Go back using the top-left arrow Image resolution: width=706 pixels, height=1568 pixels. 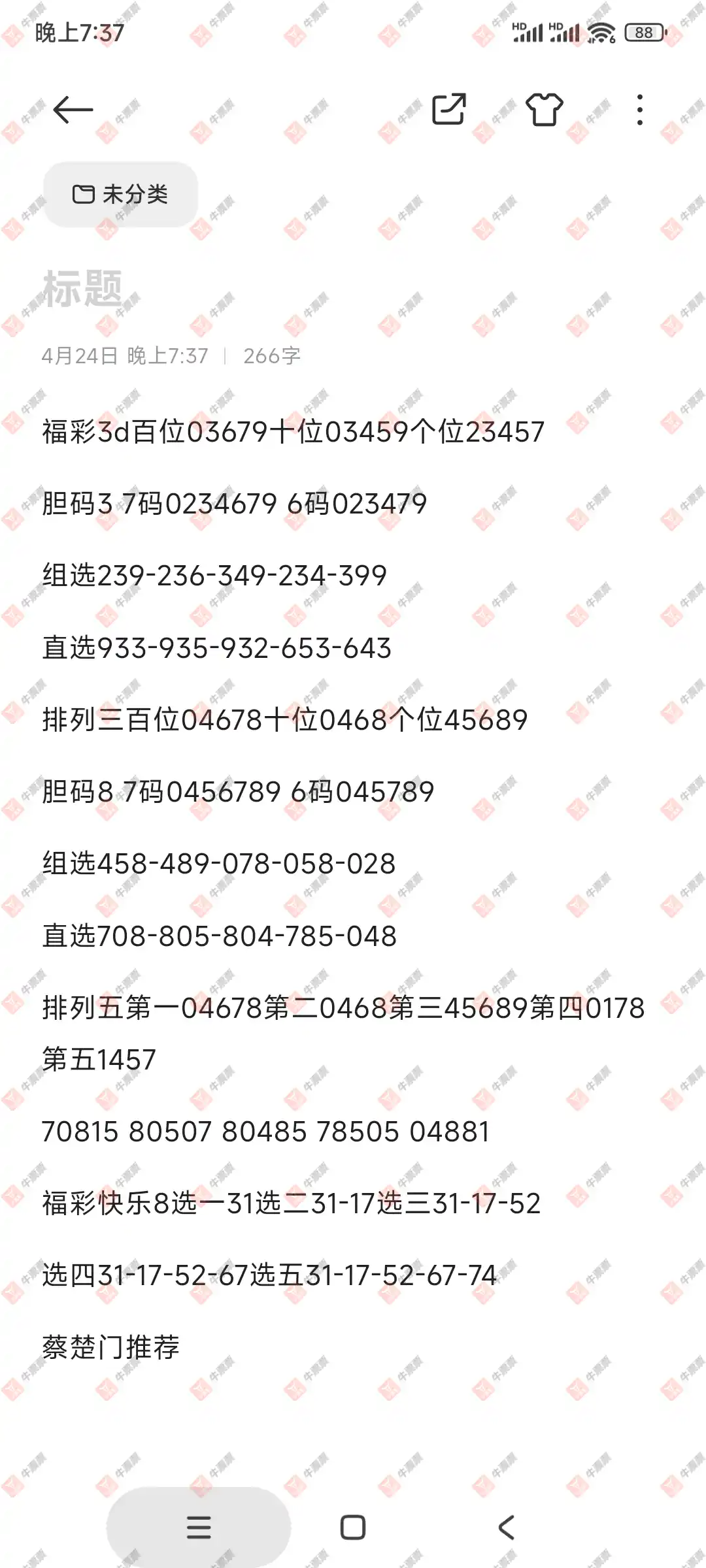[73, 110]
